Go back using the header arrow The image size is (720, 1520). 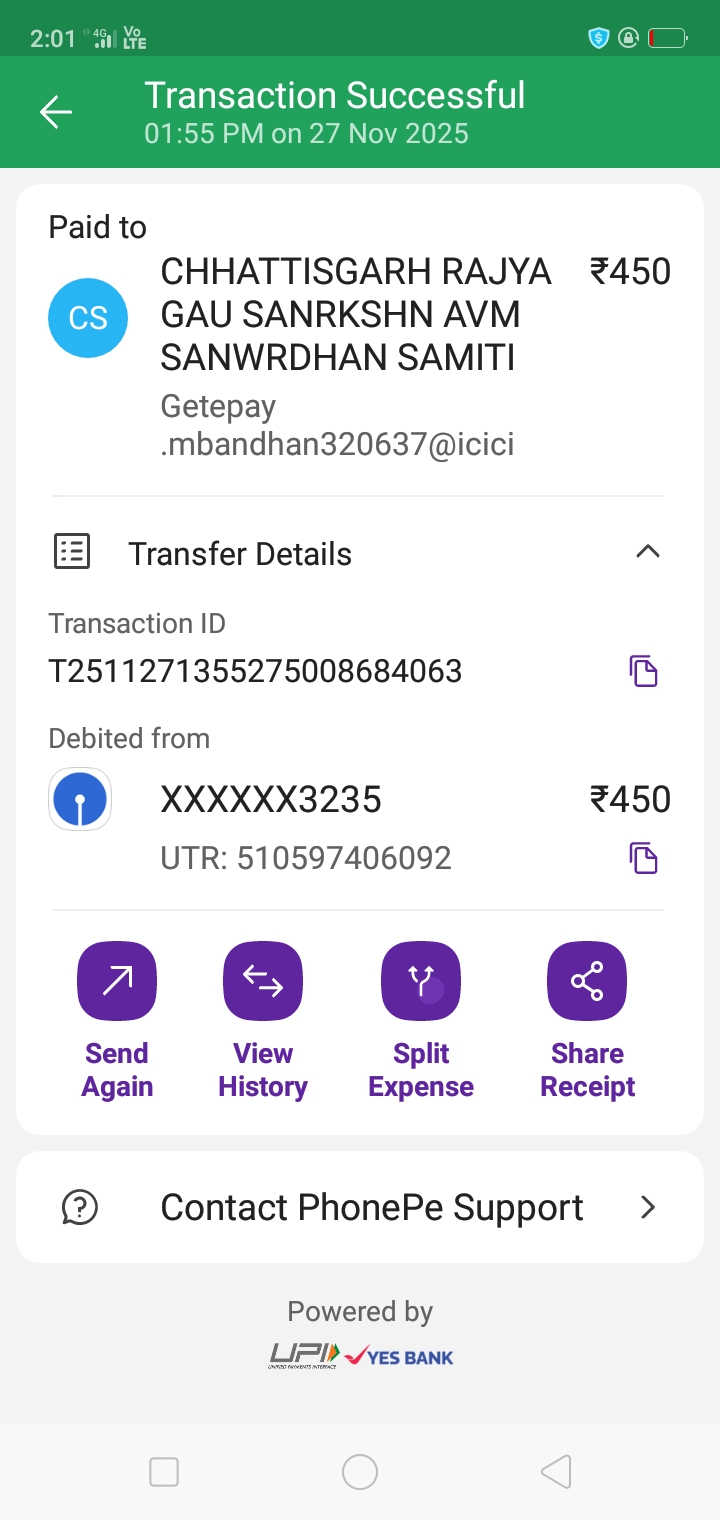56,112
